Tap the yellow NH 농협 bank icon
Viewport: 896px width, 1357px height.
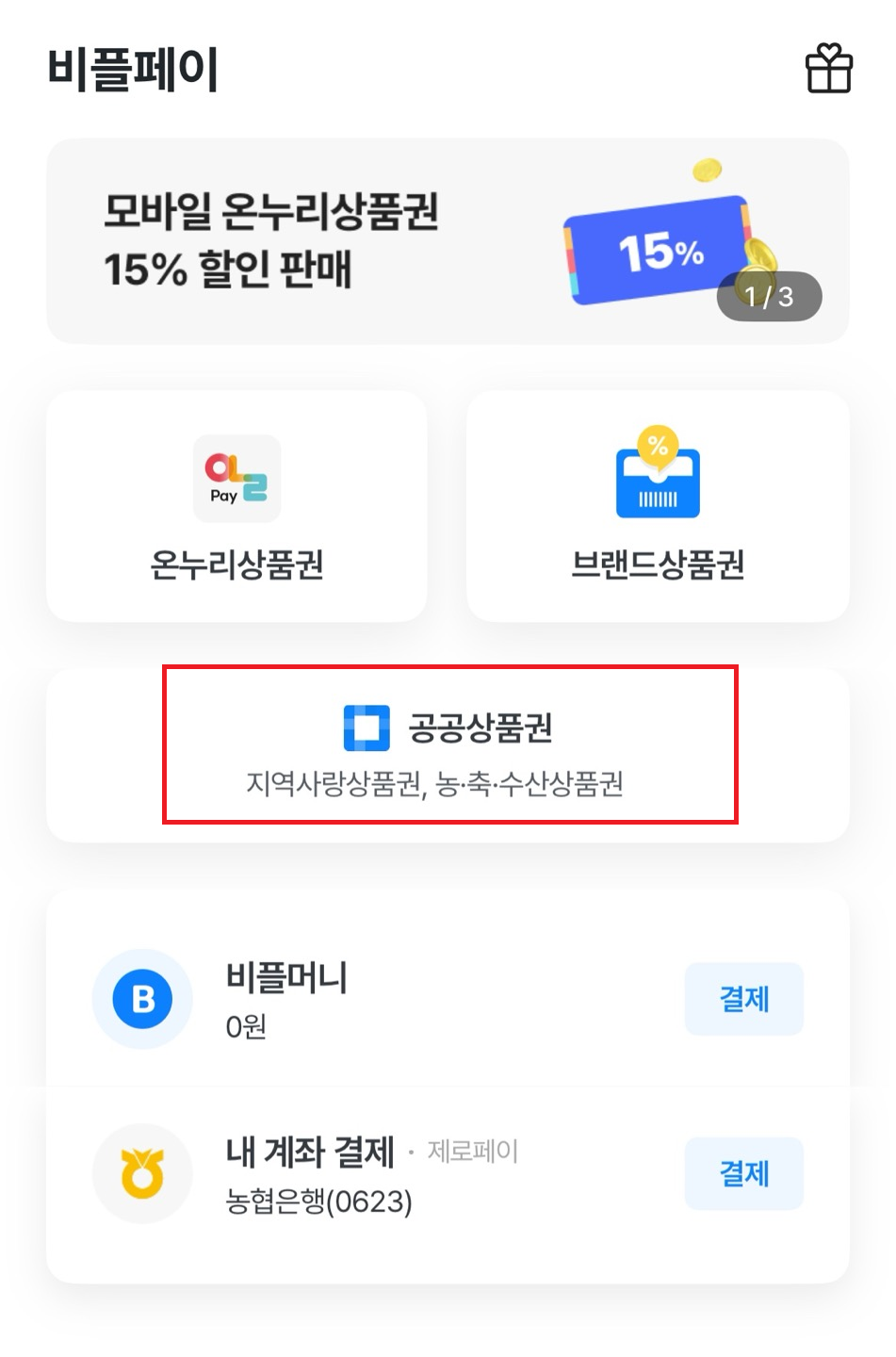point(141,1173)
